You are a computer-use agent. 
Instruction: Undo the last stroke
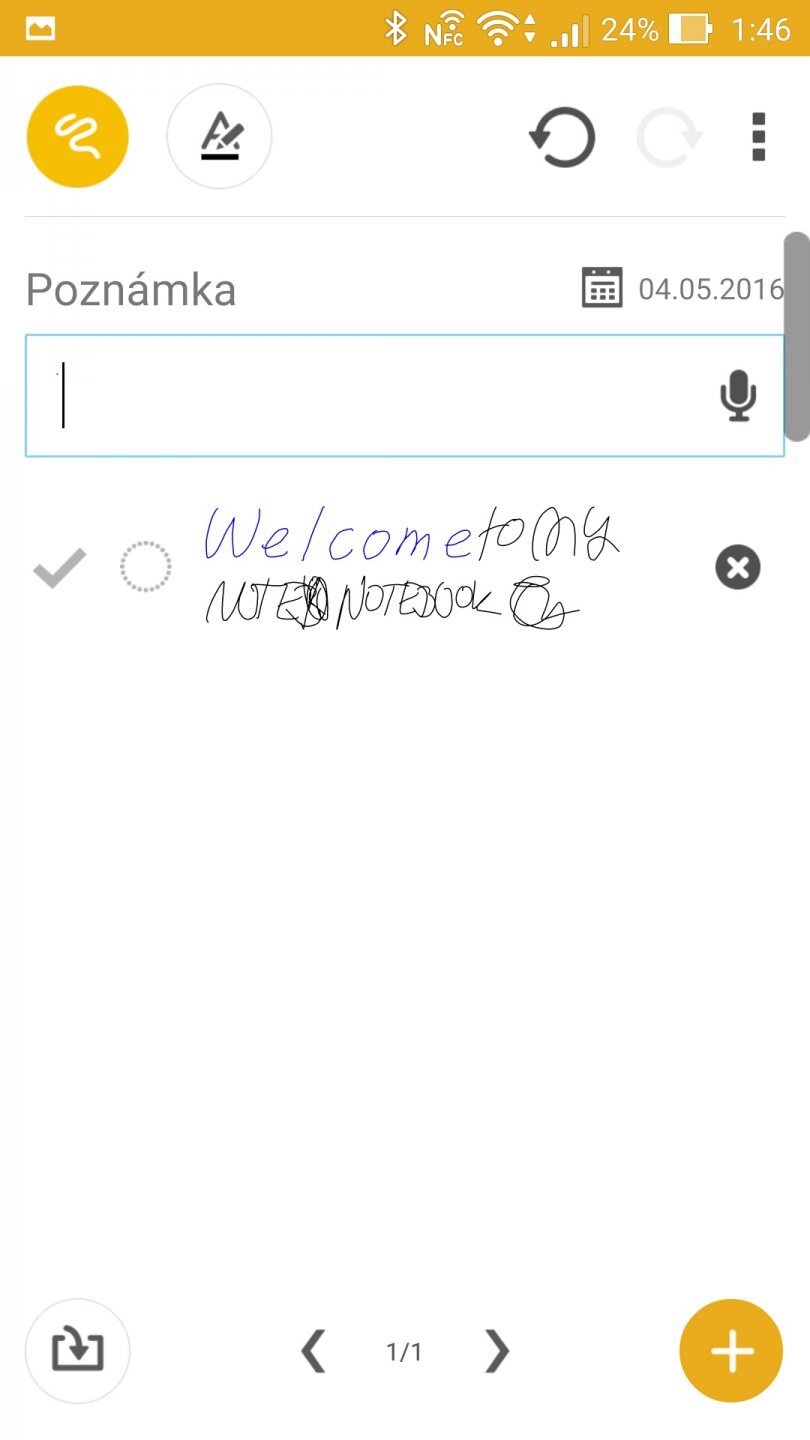pos(562,137)
